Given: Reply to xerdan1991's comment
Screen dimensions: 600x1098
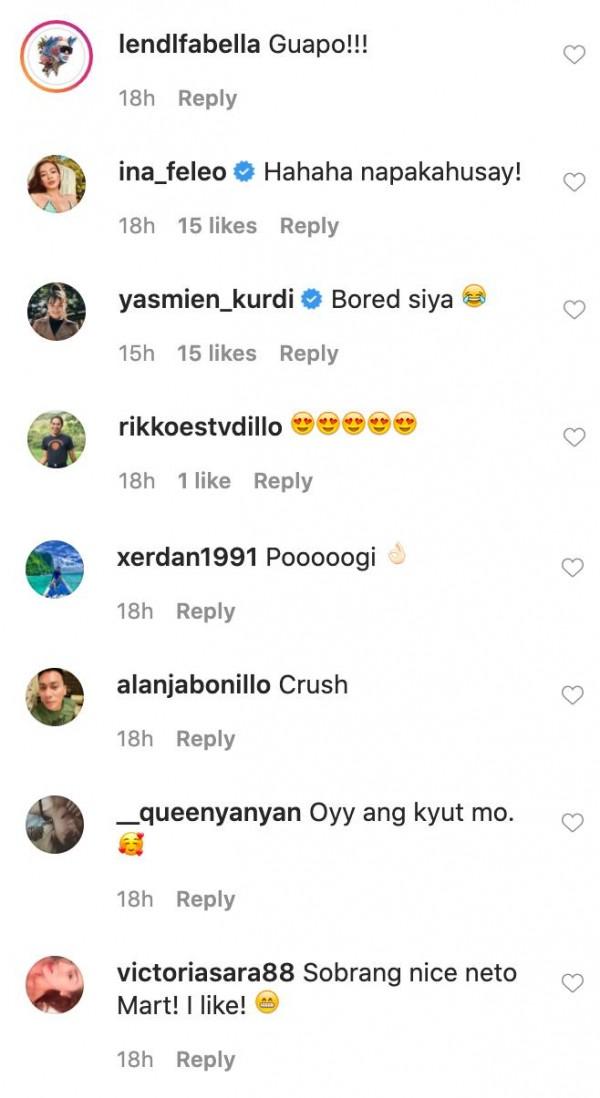Looking at the screenshot, I should [205, 611].
